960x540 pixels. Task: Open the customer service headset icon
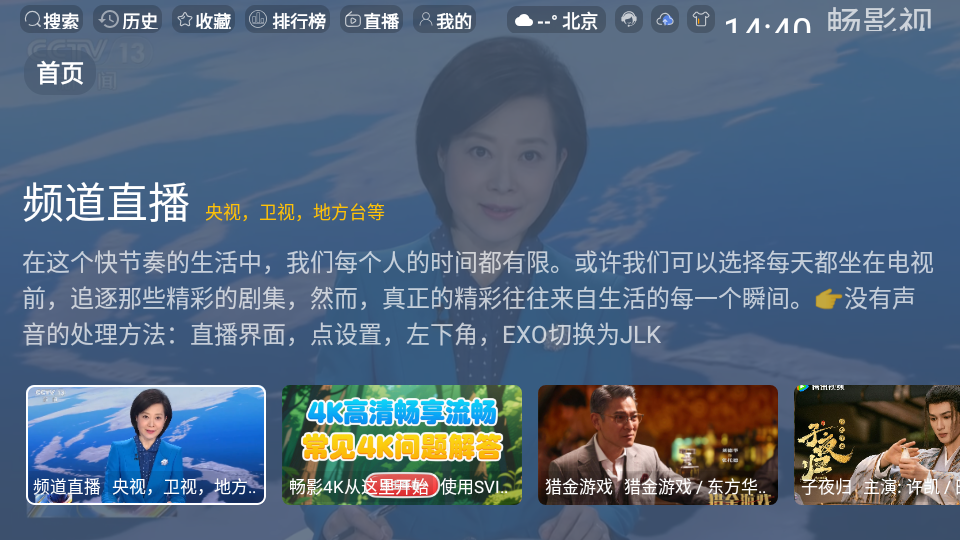pyautogui.click(x=628, y=19)
